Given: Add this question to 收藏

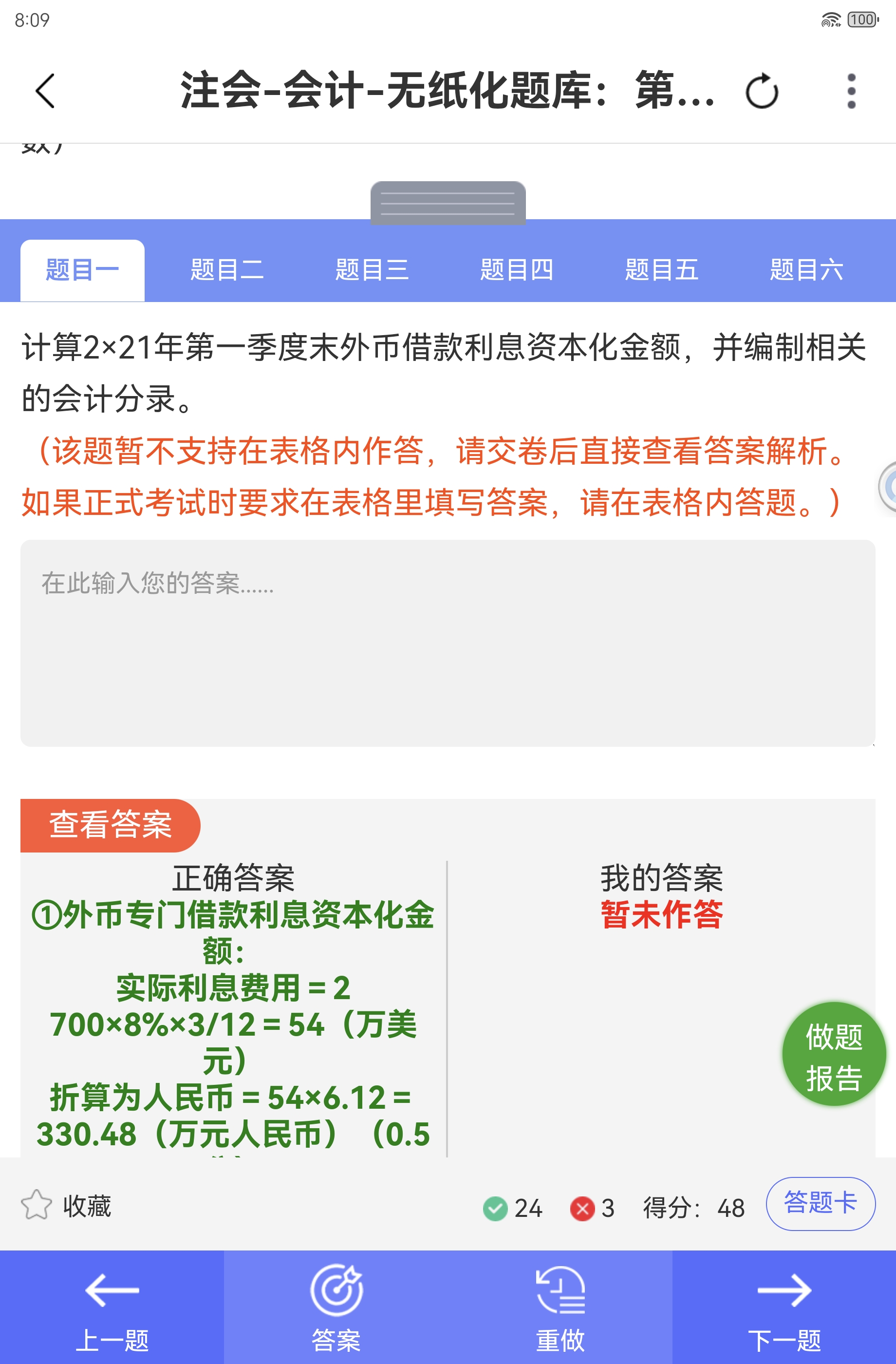Looking at the screenshot, I should tap(66, 1206).
